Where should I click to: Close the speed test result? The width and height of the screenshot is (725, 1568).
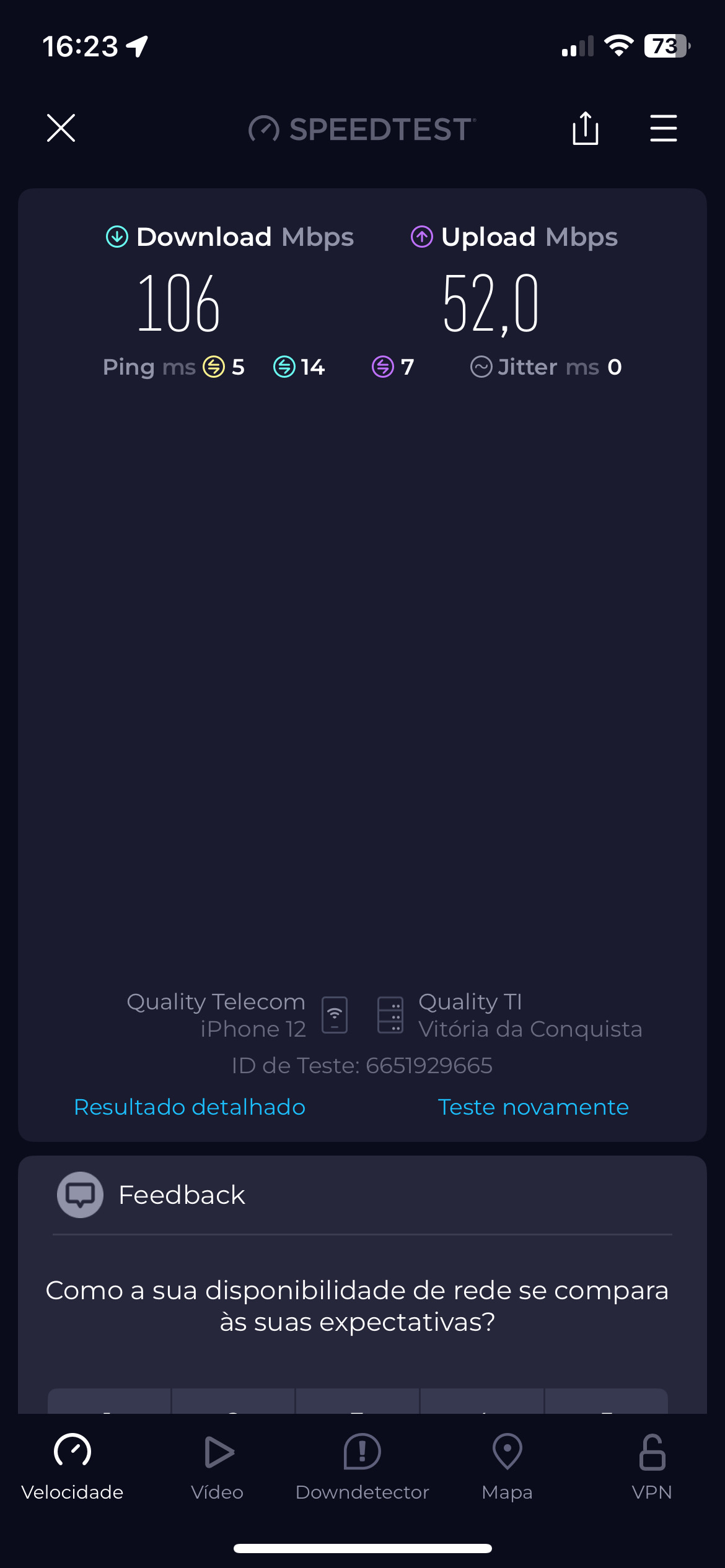pos(61,128)
